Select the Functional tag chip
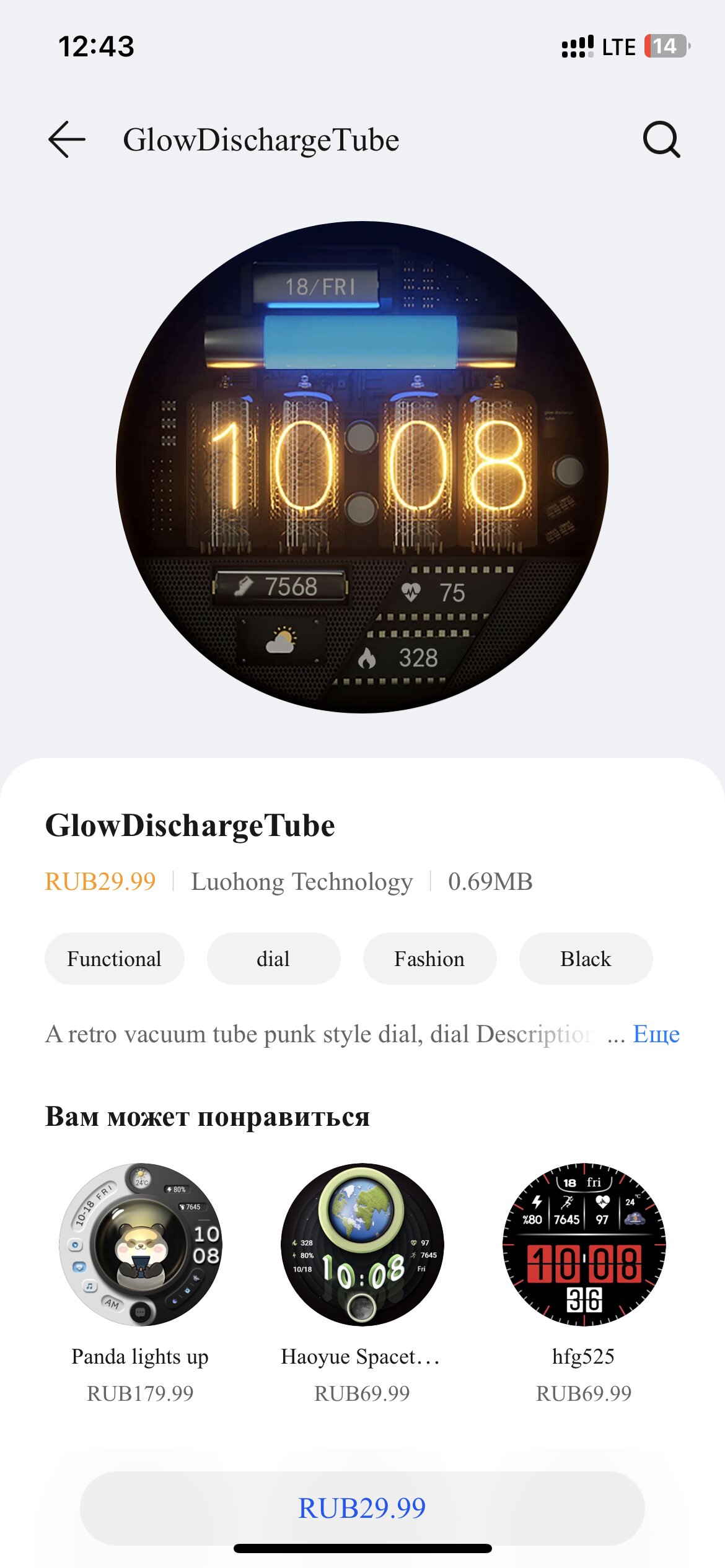 coord(114,959)
